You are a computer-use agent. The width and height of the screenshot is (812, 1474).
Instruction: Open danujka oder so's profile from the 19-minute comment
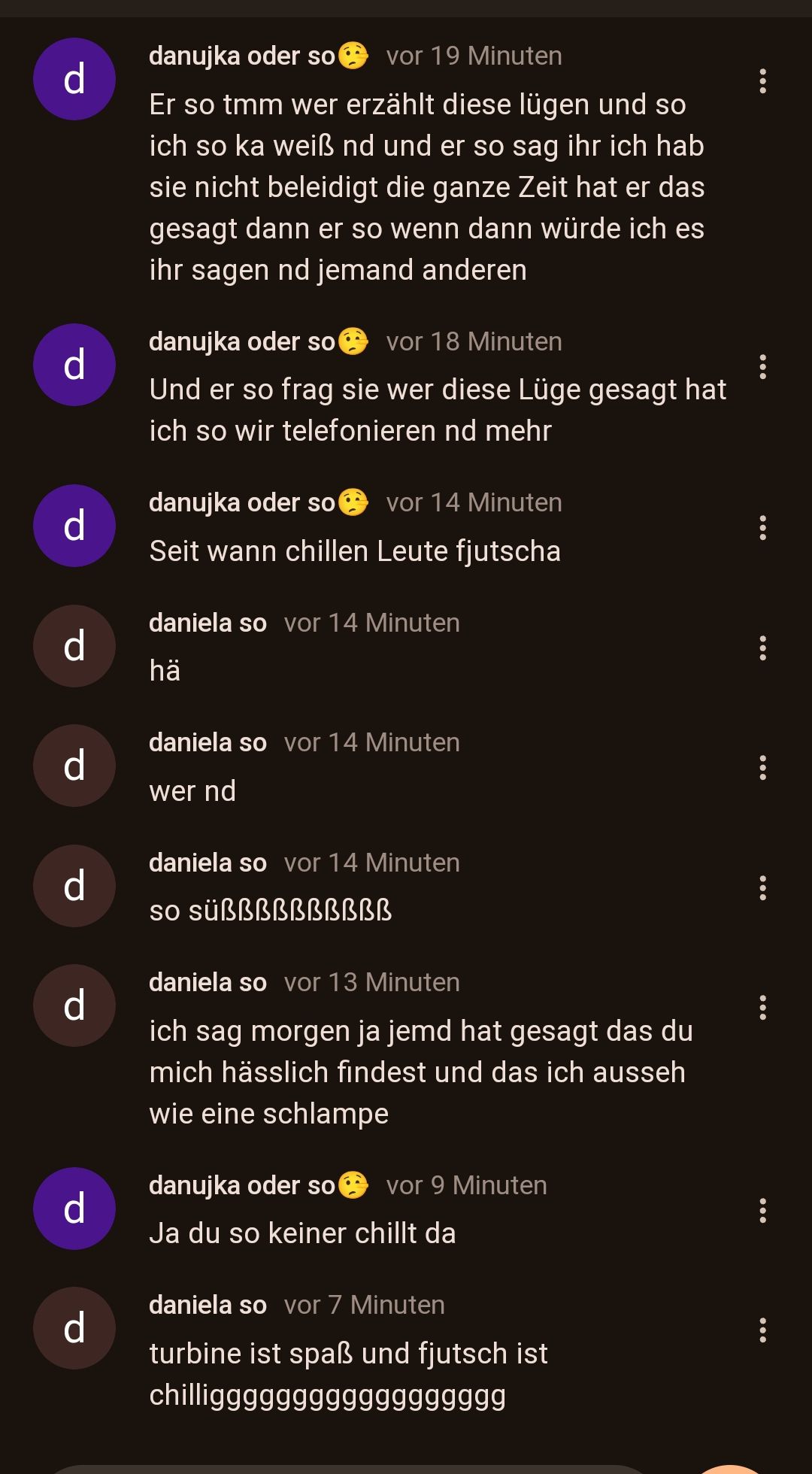74,79
